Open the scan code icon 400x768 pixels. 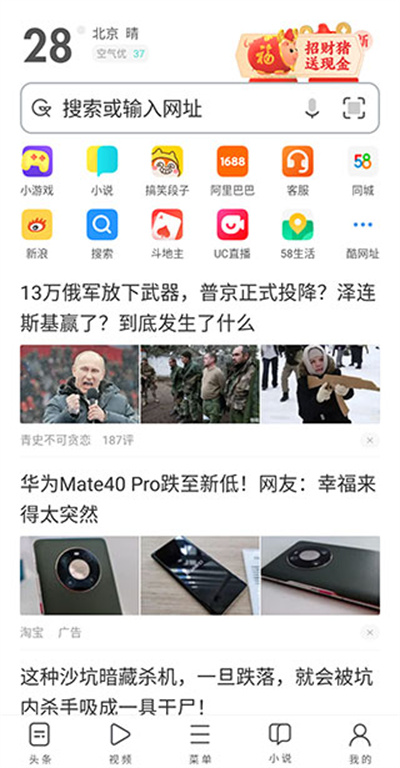tap(354, 108)
